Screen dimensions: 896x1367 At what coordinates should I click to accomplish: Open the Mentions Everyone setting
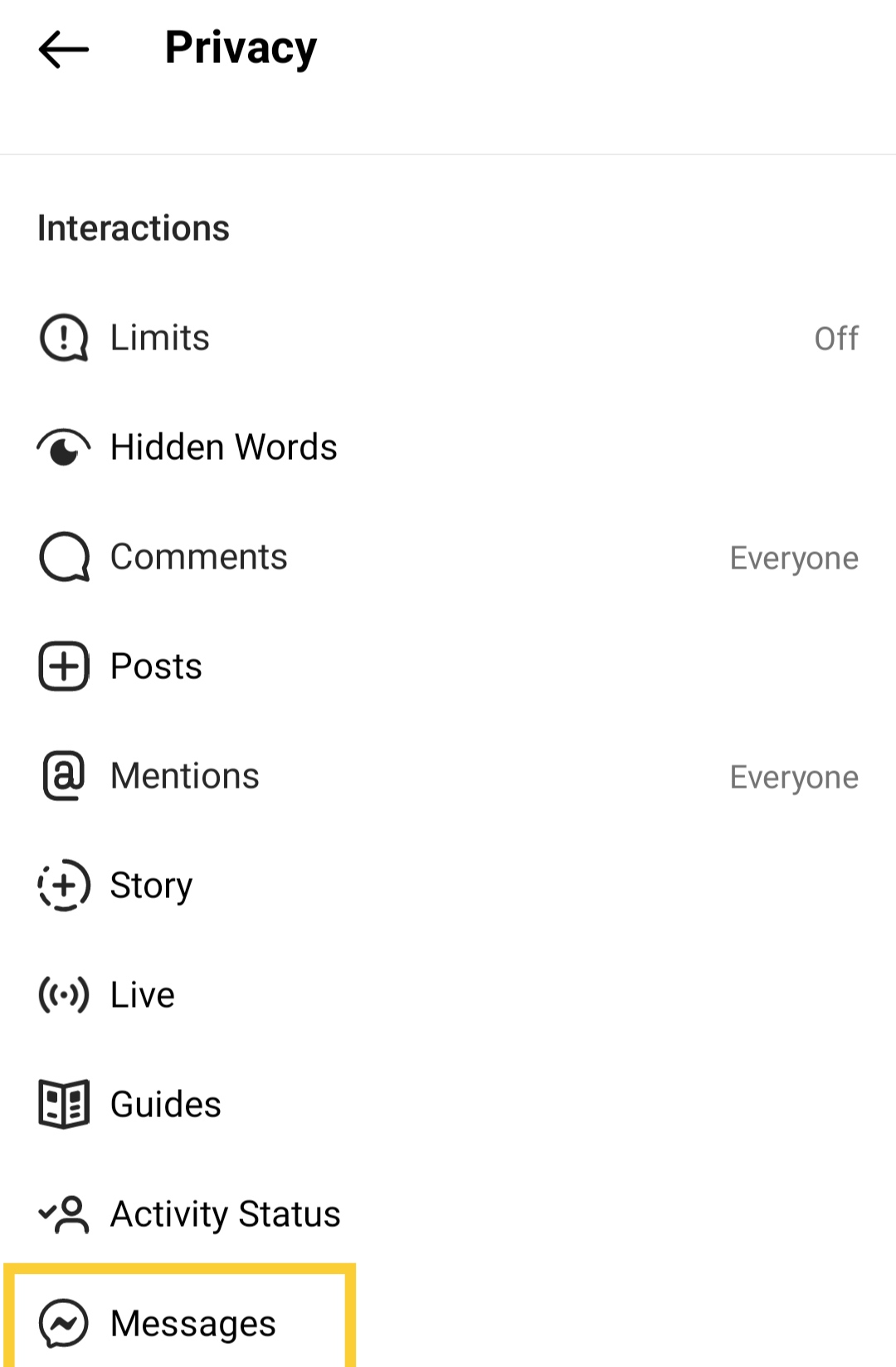[448, 775]
